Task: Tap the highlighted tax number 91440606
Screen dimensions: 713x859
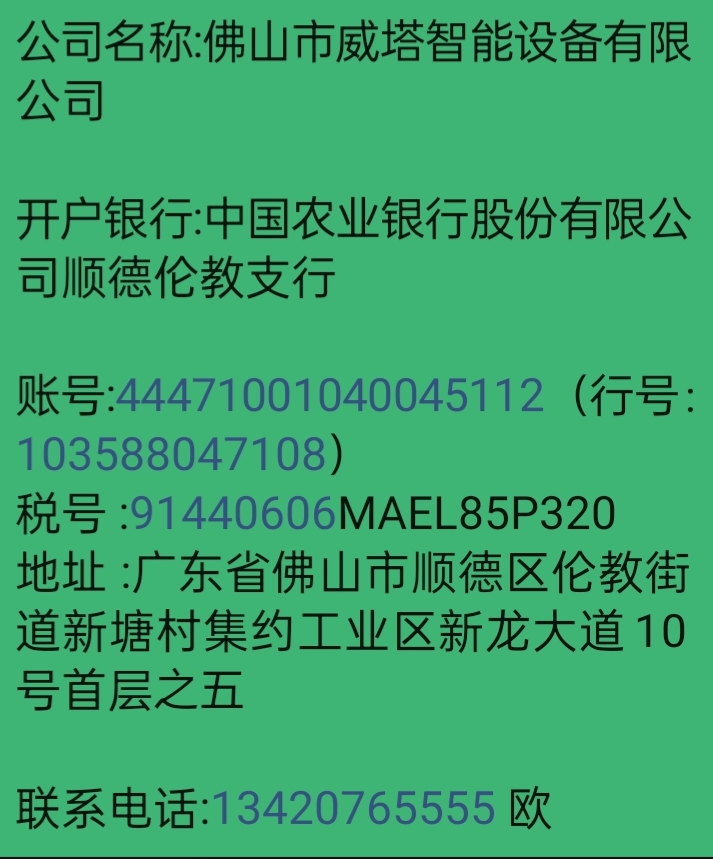Action: pyautogui.click(x=233, y=515)
